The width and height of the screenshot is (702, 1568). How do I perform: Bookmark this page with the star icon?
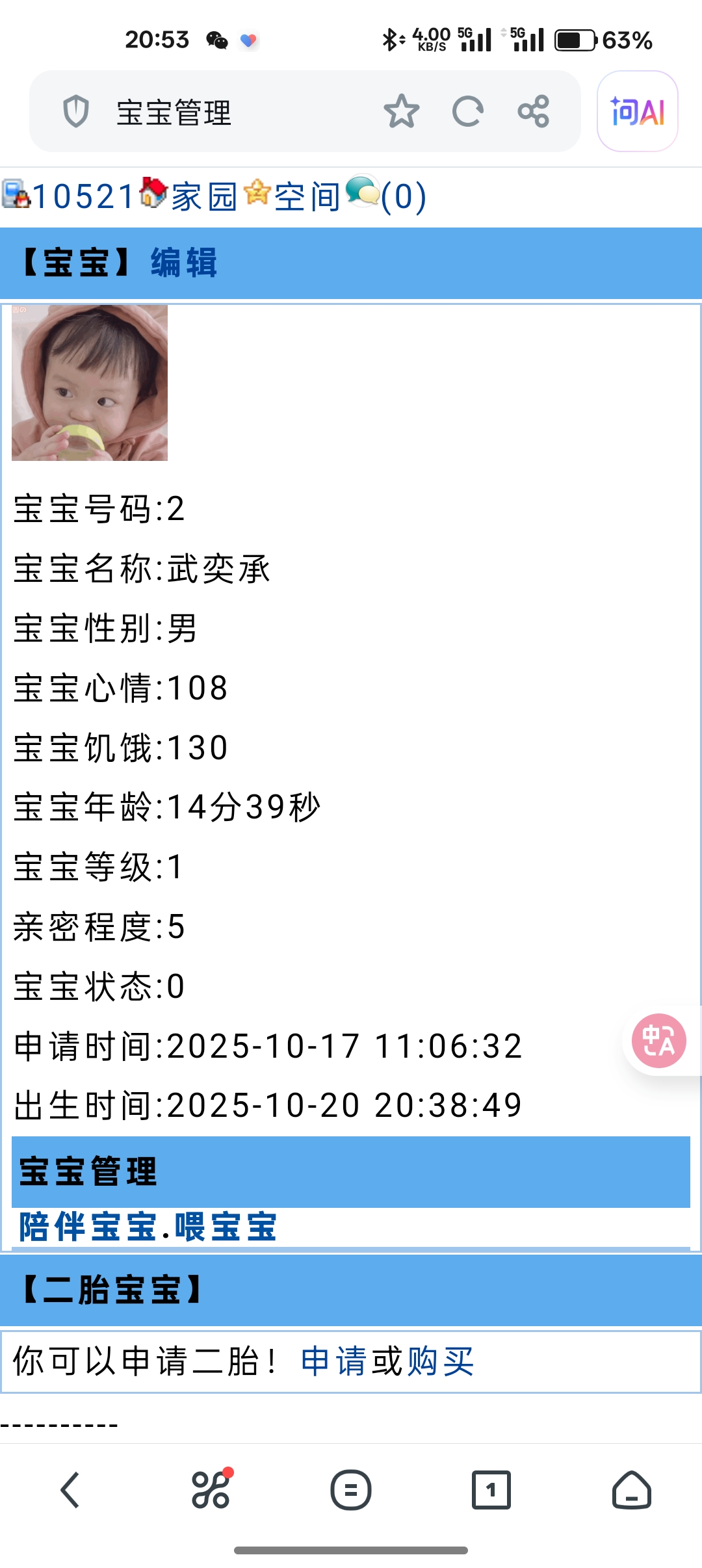click(x=401, y=111)
